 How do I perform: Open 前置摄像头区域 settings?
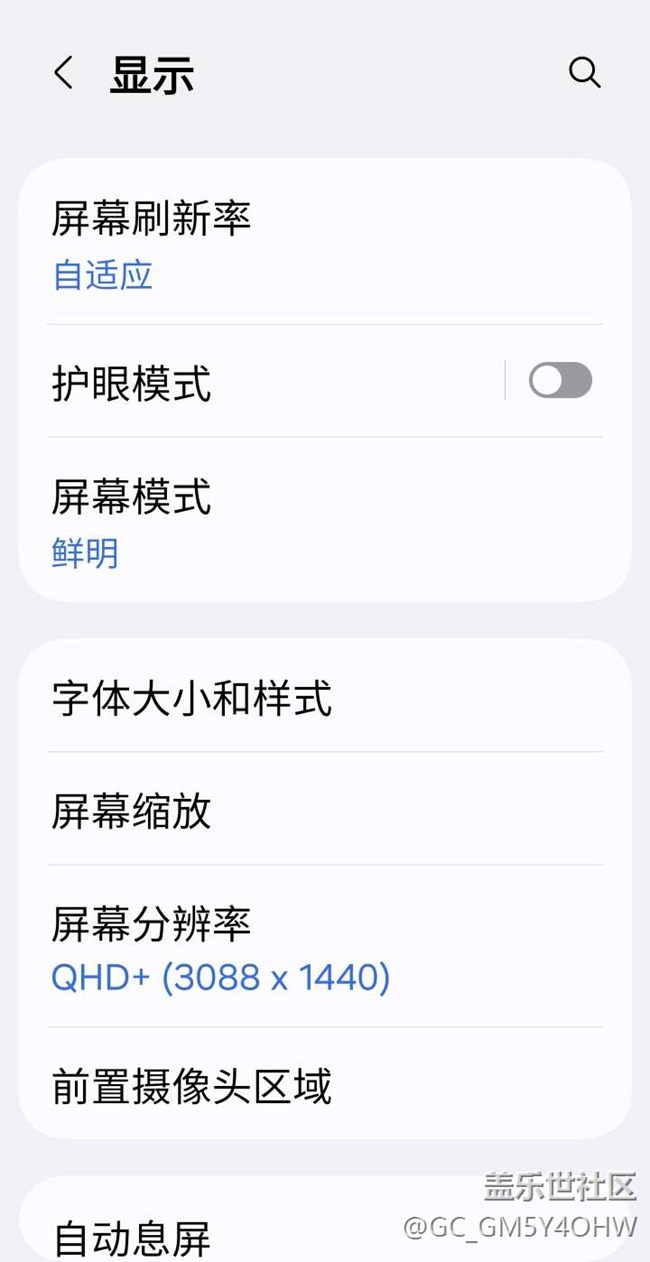(x=325, y=1084)
